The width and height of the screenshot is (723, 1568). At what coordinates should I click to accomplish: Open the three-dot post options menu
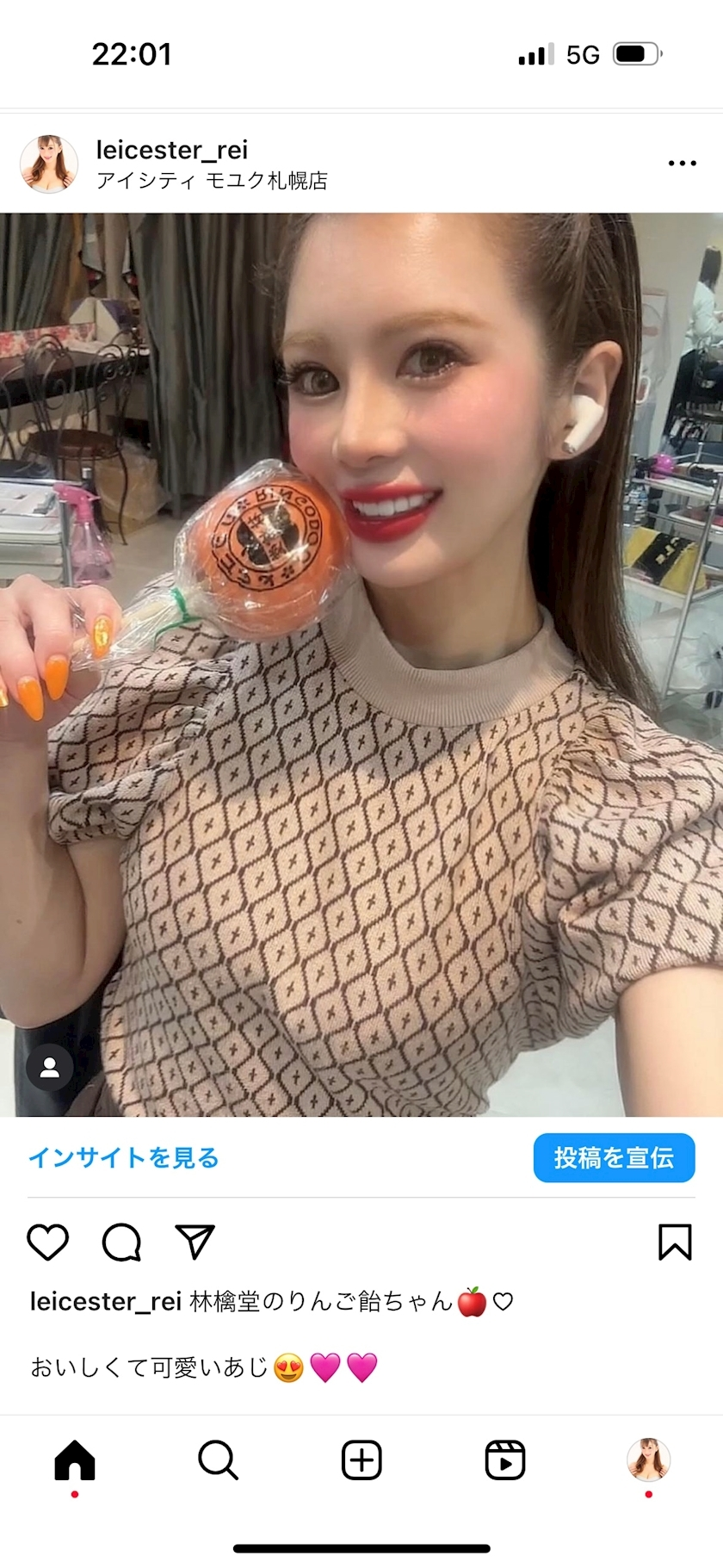(682, 163)
